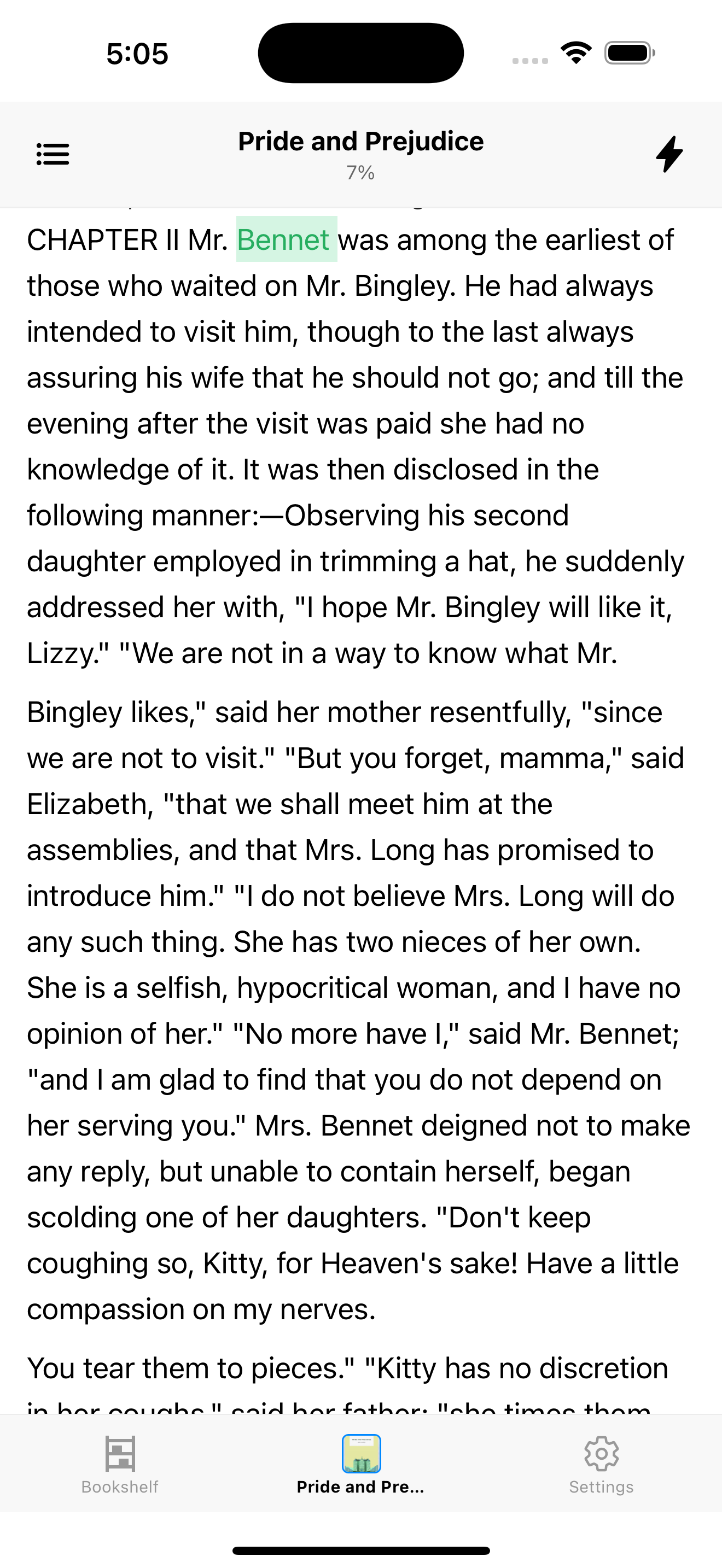Screen dimensions: 722x1568
Task: Select the Pride and Prejudice tab
Action: tap(361, 1464)
